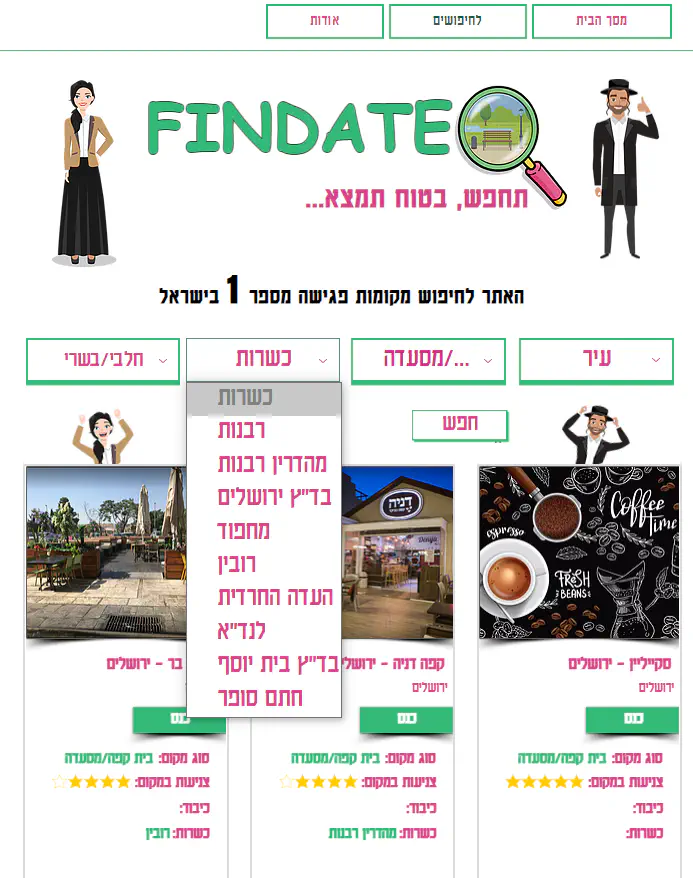Viewport: 693px width, 878px height.
Task: Tap the green button under קפה דניה
Action: 405,719
